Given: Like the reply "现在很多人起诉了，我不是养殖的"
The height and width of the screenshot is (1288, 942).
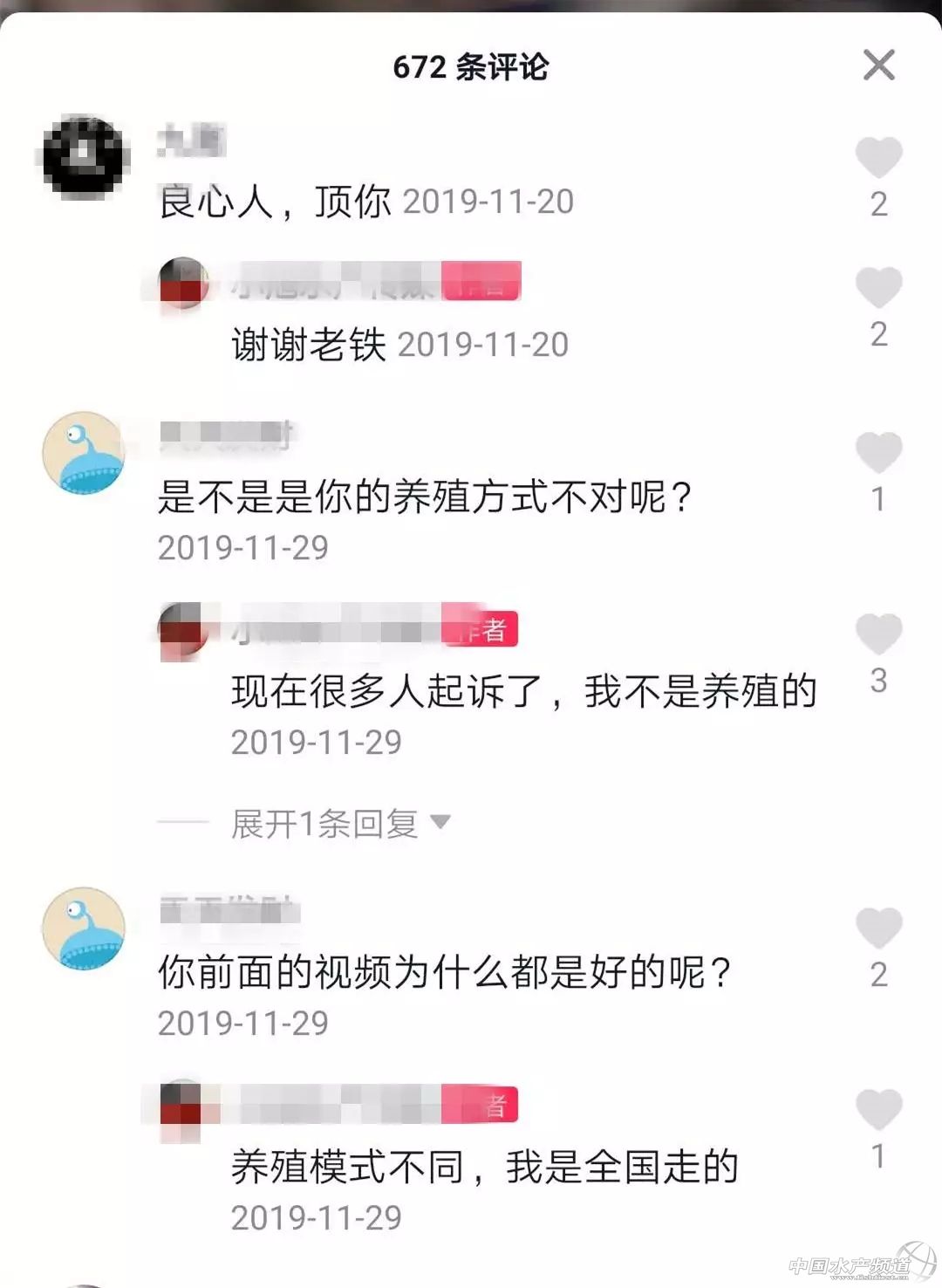Looking at the screenshot, I should coord(878,634).
